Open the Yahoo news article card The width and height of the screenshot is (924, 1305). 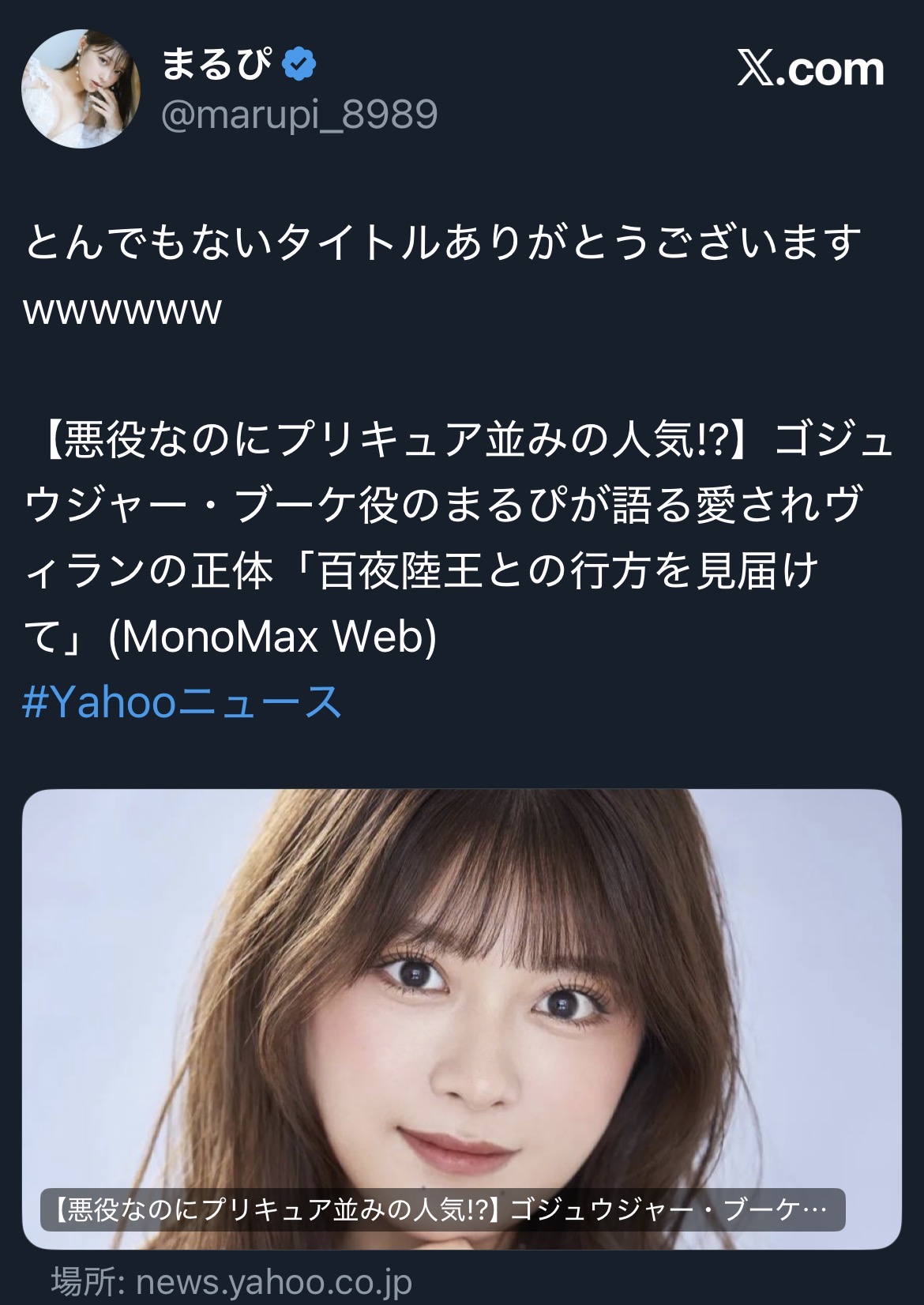(x=461, y=1019)
